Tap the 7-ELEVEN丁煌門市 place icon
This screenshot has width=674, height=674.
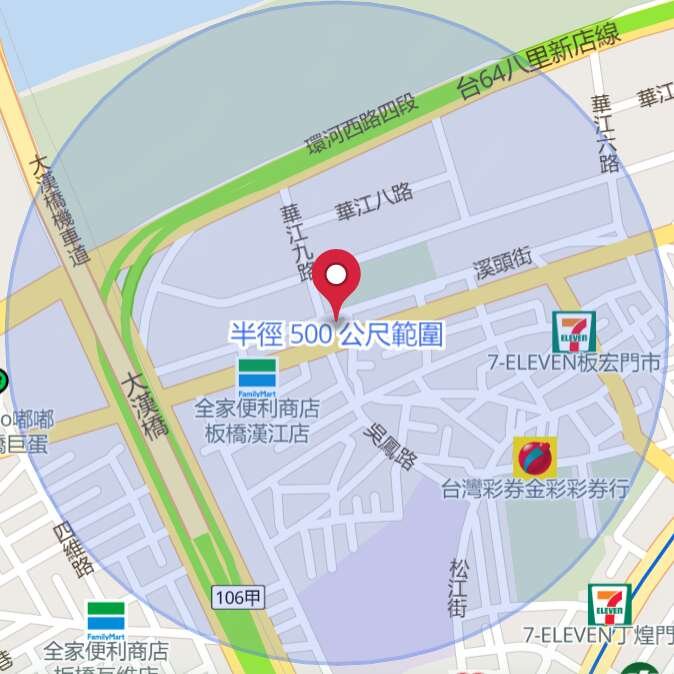click(x=608, y=603)
